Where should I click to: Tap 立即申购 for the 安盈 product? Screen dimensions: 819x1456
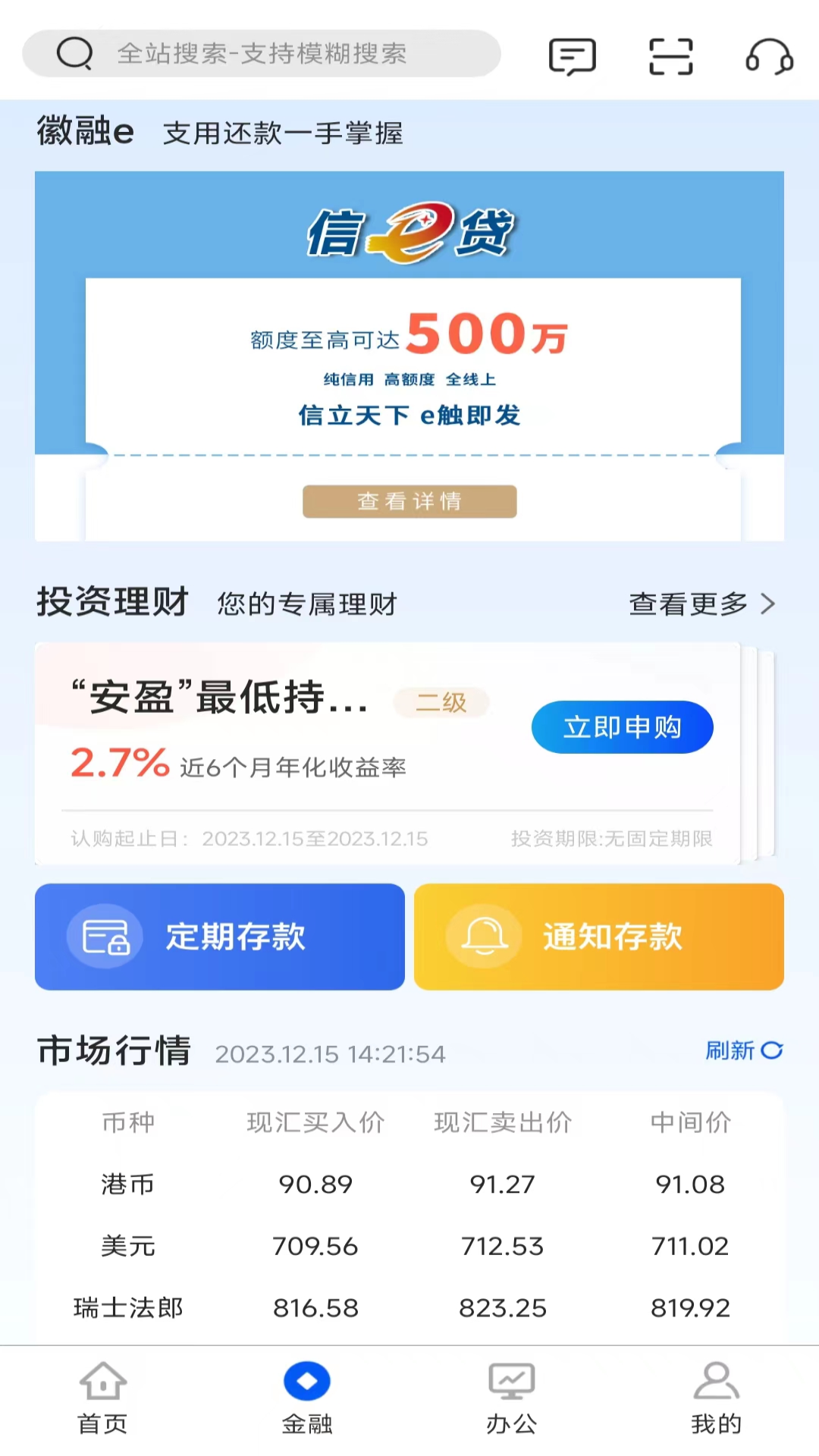(x=622, y=727)
